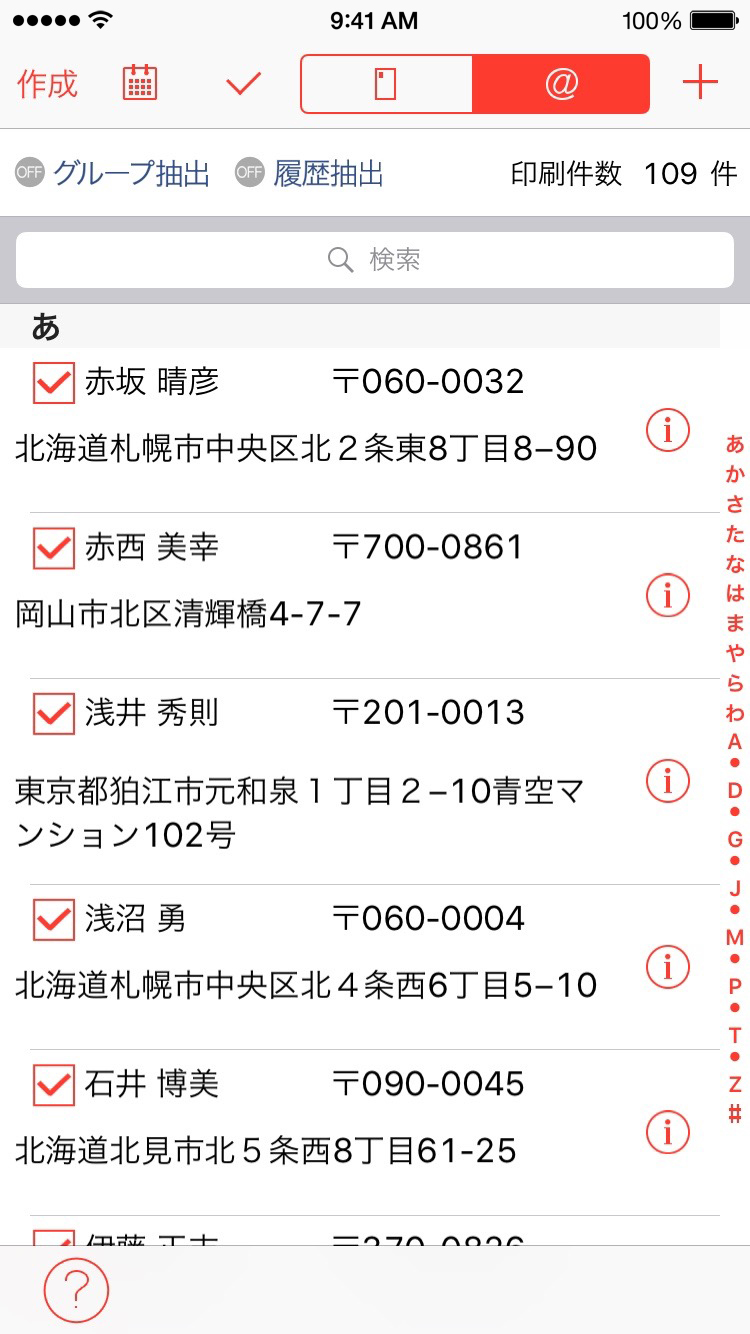Select the @ segment
The height and width of the screenshot is (1334, 750).
[561, 84]
